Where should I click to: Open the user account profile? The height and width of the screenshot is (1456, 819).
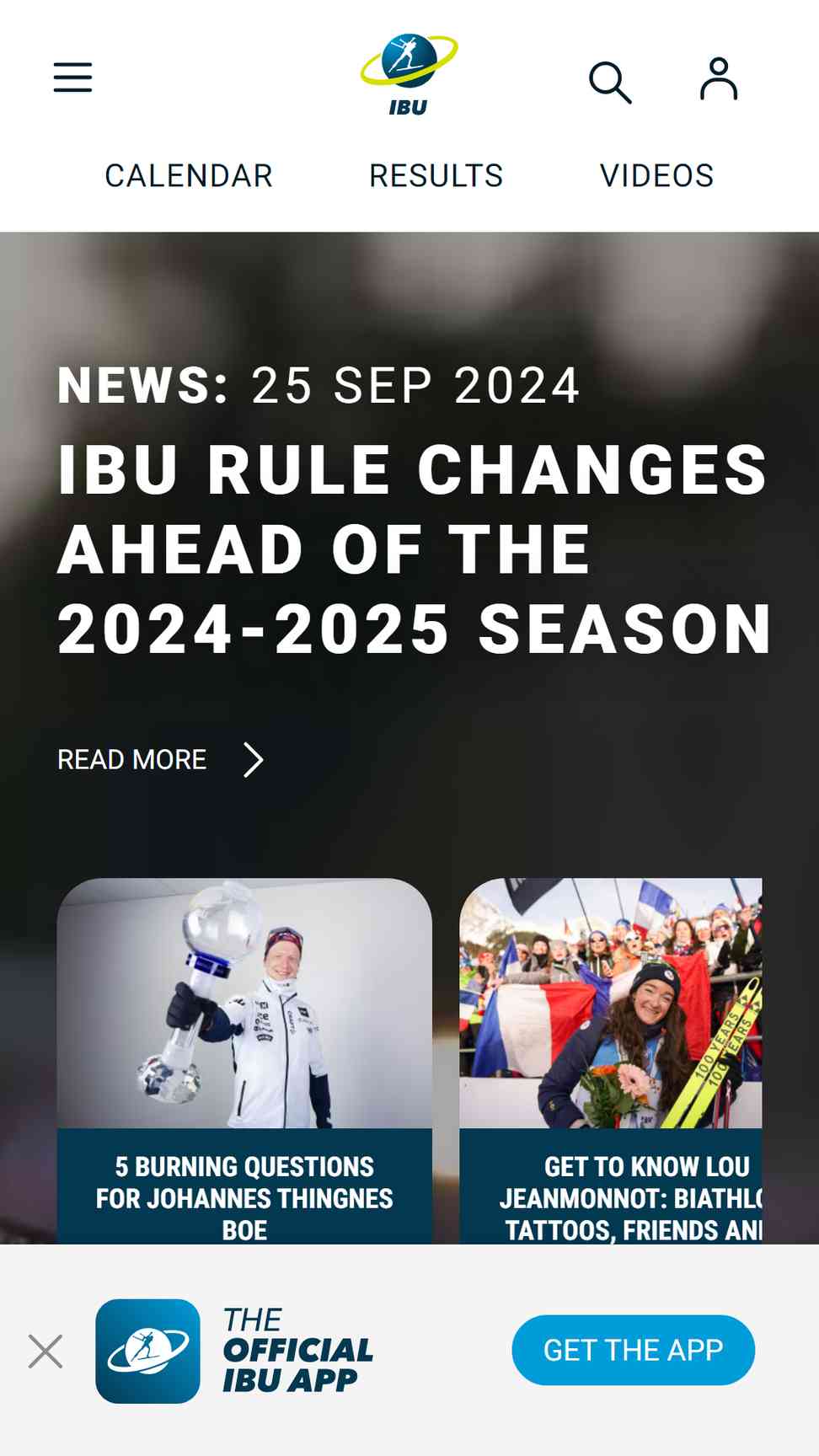719,79
